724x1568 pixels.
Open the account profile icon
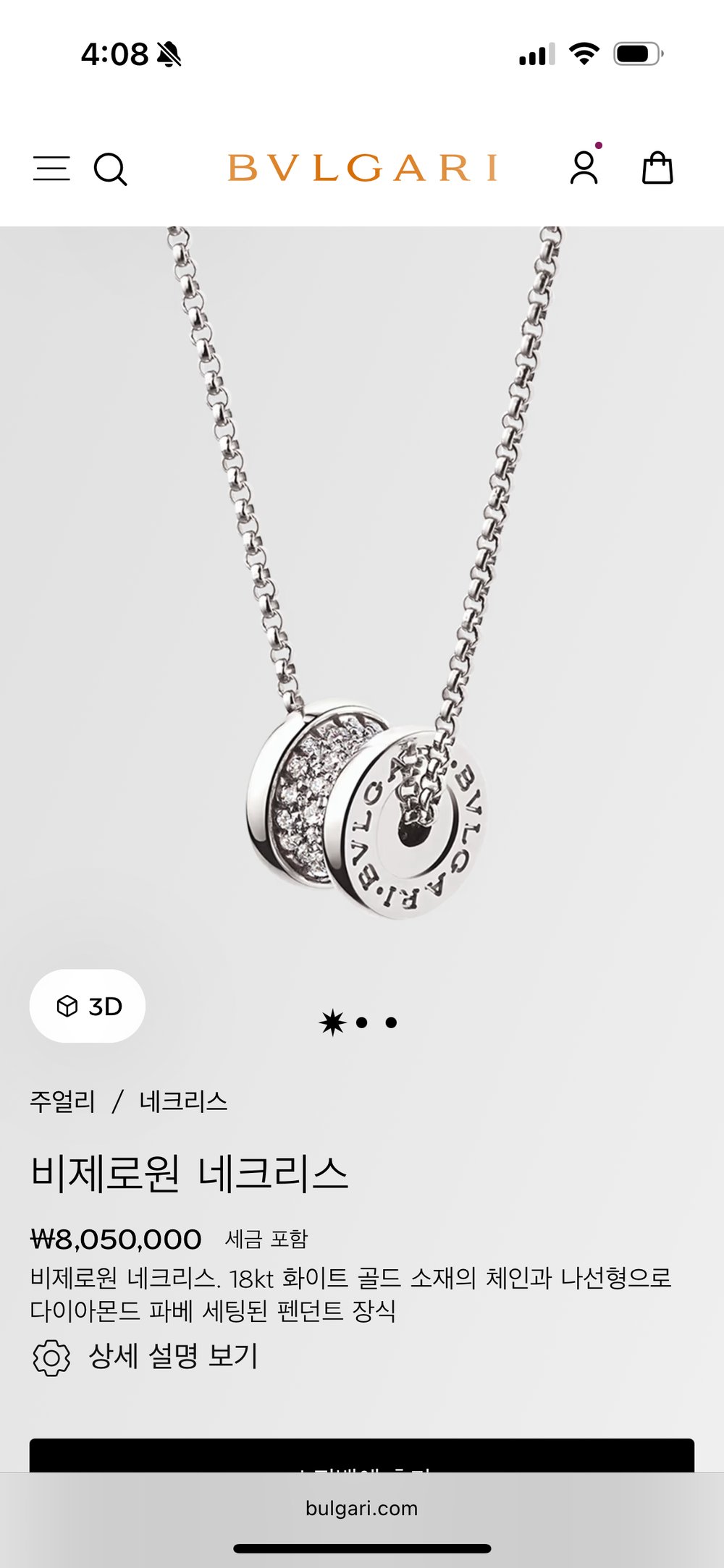[x=584, y=168]
